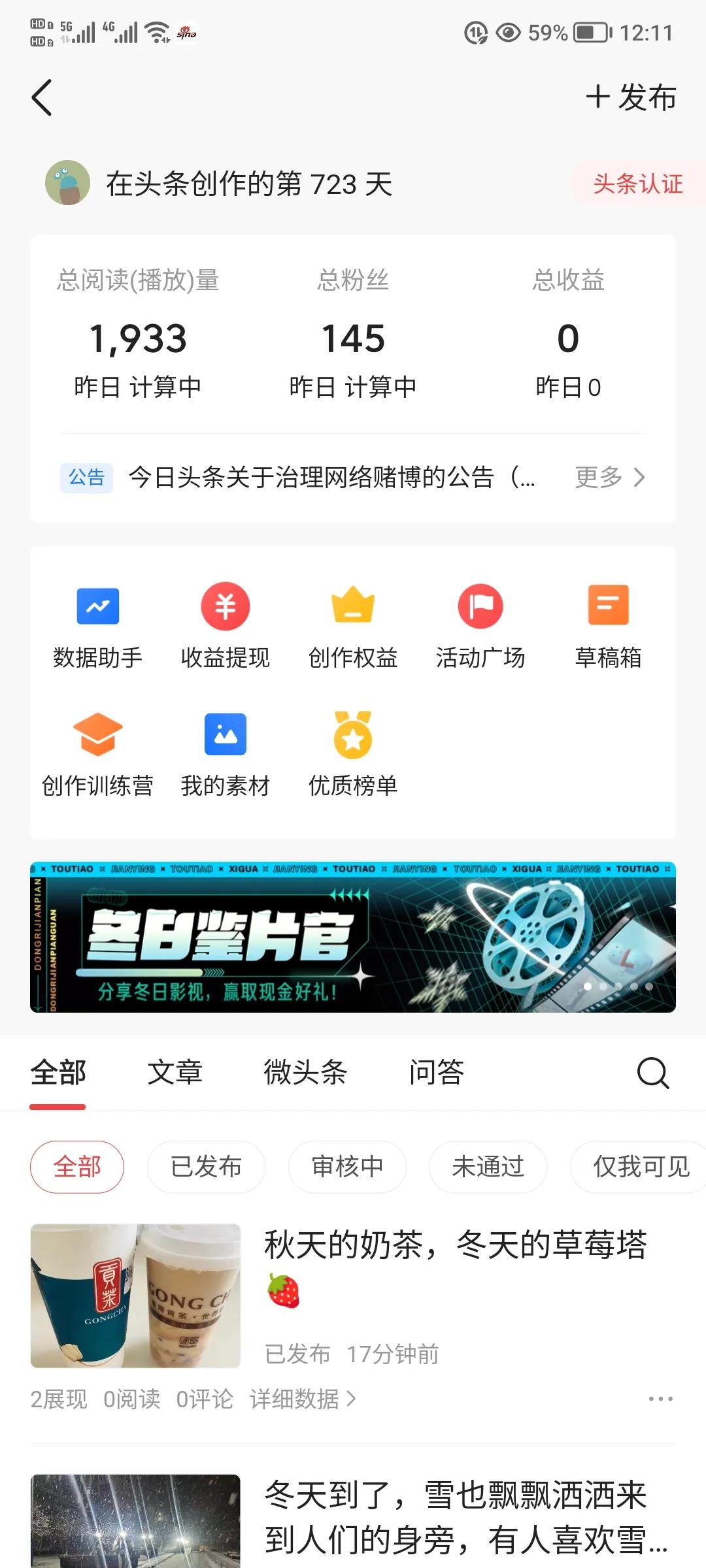The image size is (706, 1568).
Task: Open search via the magnifier icon
Action: coord(651,1073)
